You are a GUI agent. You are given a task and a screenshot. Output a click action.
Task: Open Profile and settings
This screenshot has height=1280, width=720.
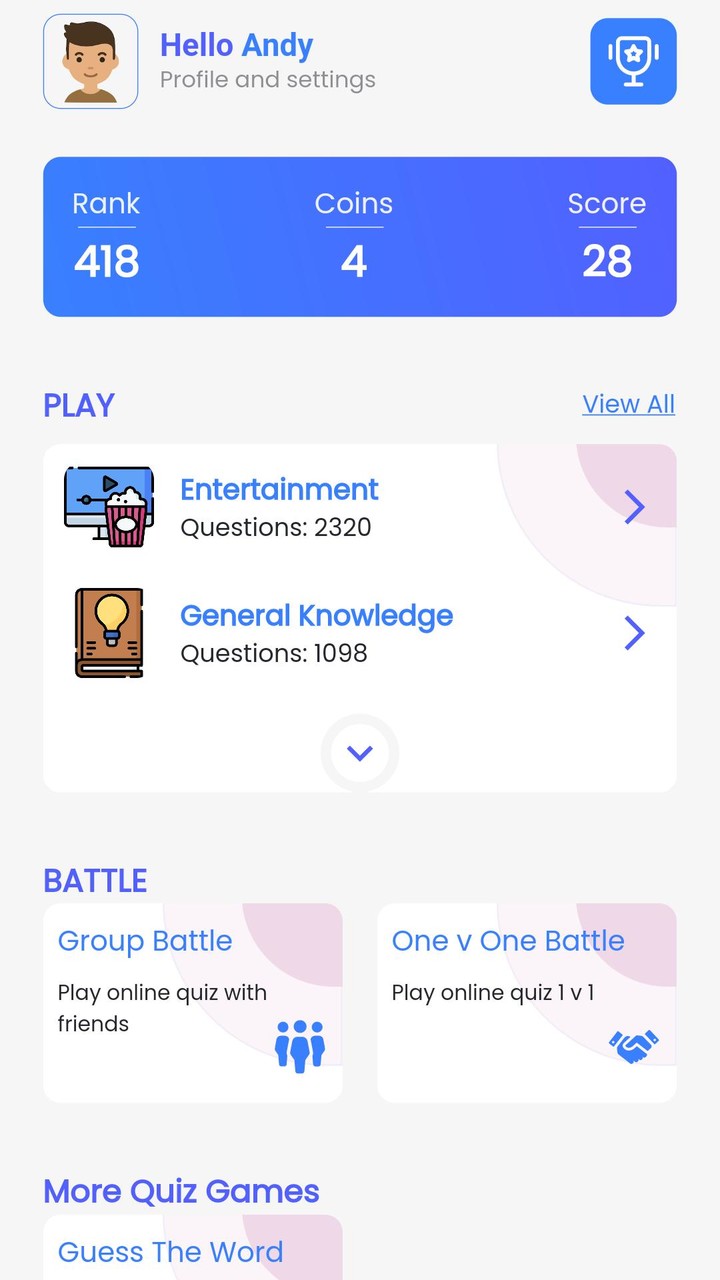click(268, 79)
